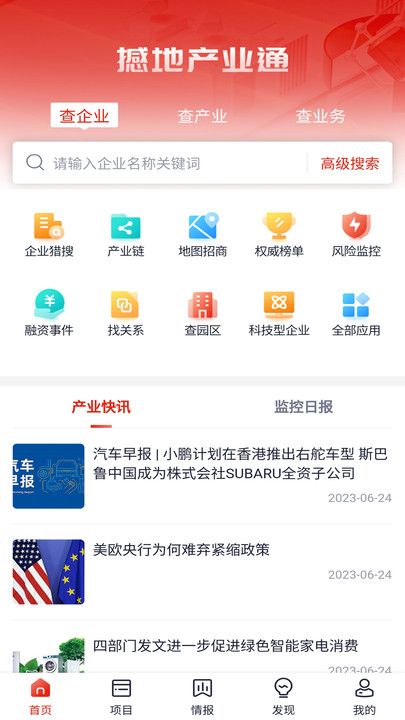Go to the 项目 tab
The width and height of the screenshot is (405, 720).
(122, 697)
